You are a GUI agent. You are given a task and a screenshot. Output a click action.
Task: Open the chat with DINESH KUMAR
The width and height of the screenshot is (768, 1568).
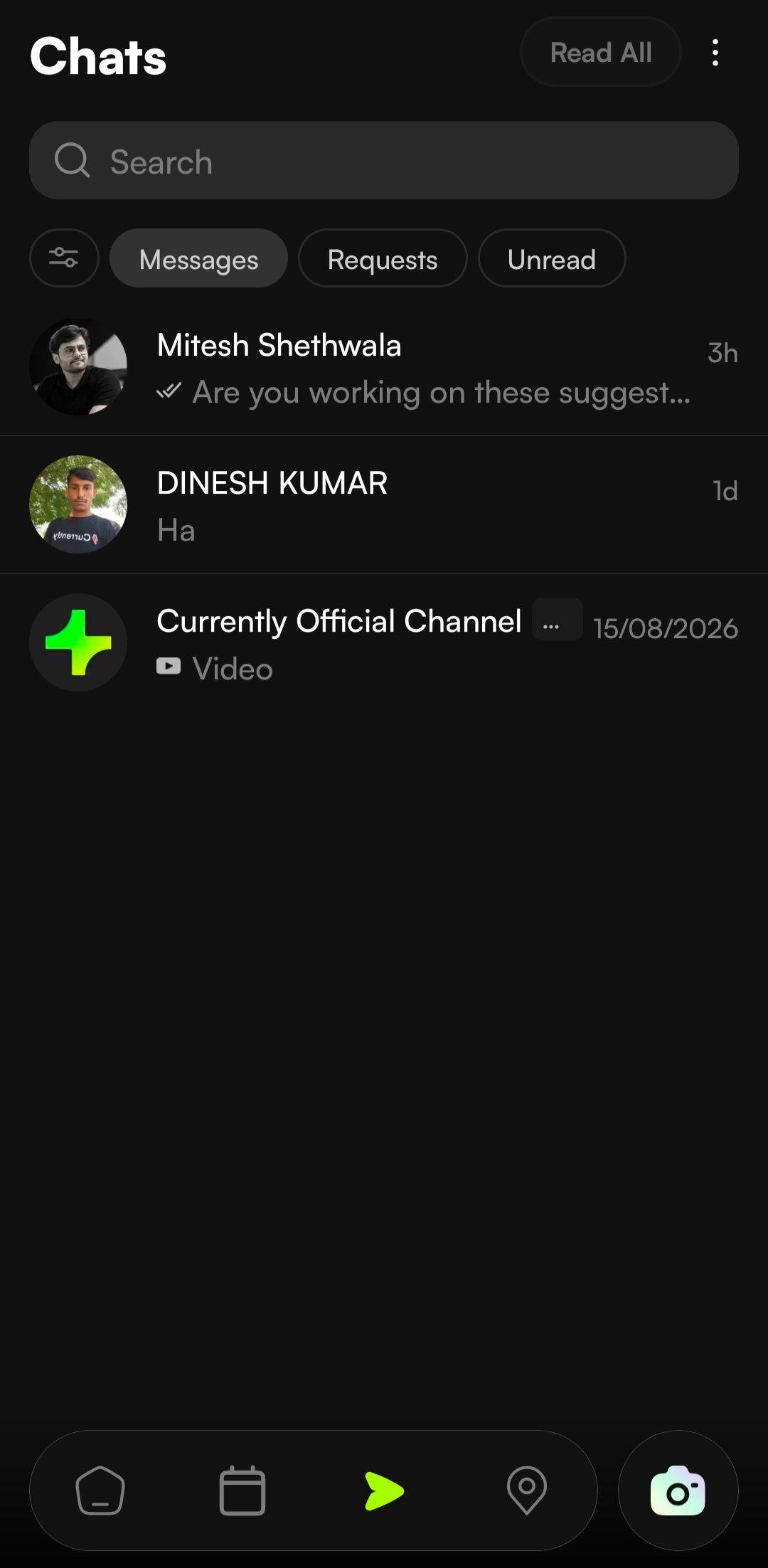point(384,505)
